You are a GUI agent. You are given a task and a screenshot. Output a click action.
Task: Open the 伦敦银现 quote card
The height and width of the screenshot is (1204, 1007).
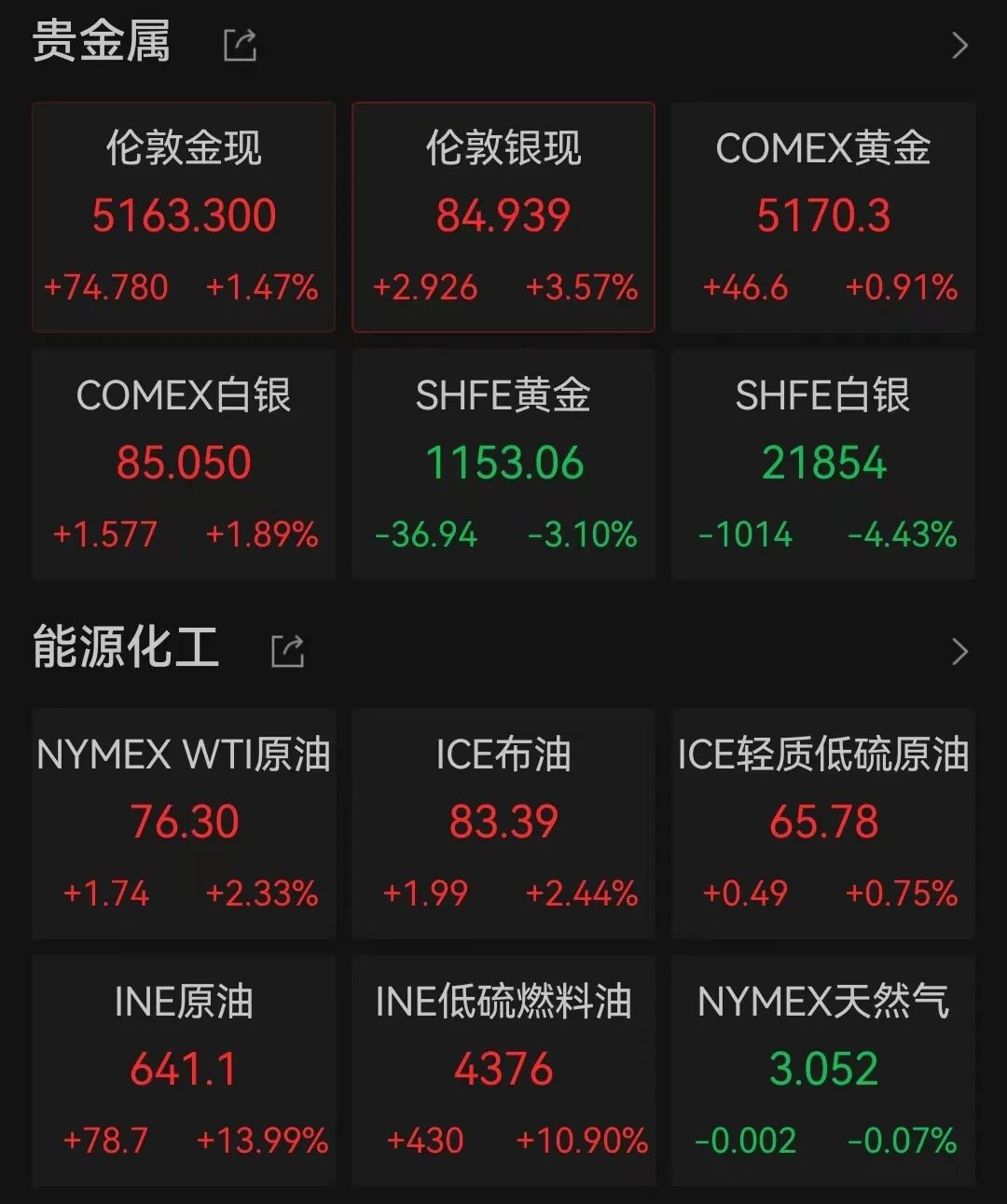pyautogui.click(x=504, y=217)
